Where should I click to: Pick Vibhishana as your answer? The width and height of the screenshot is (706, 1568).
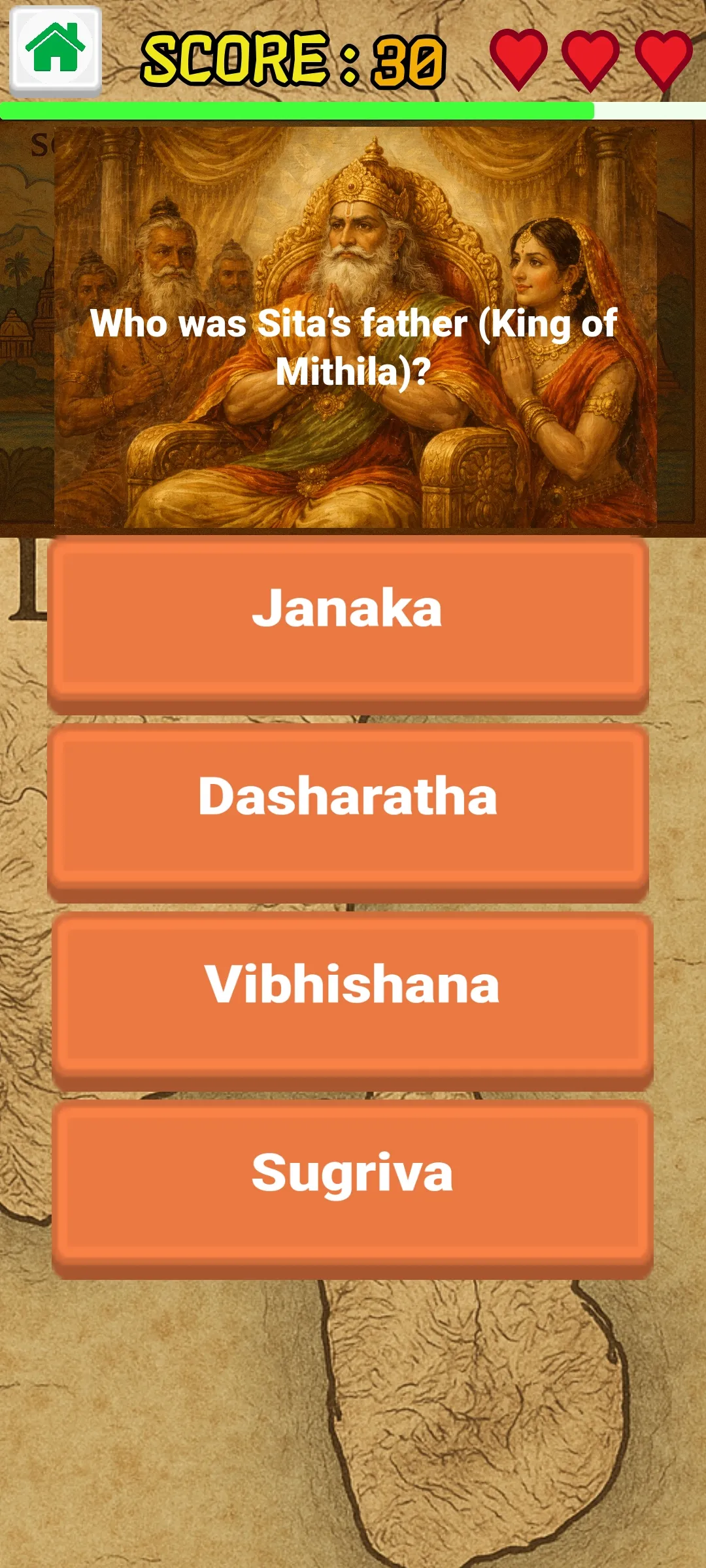coord(353,985)
